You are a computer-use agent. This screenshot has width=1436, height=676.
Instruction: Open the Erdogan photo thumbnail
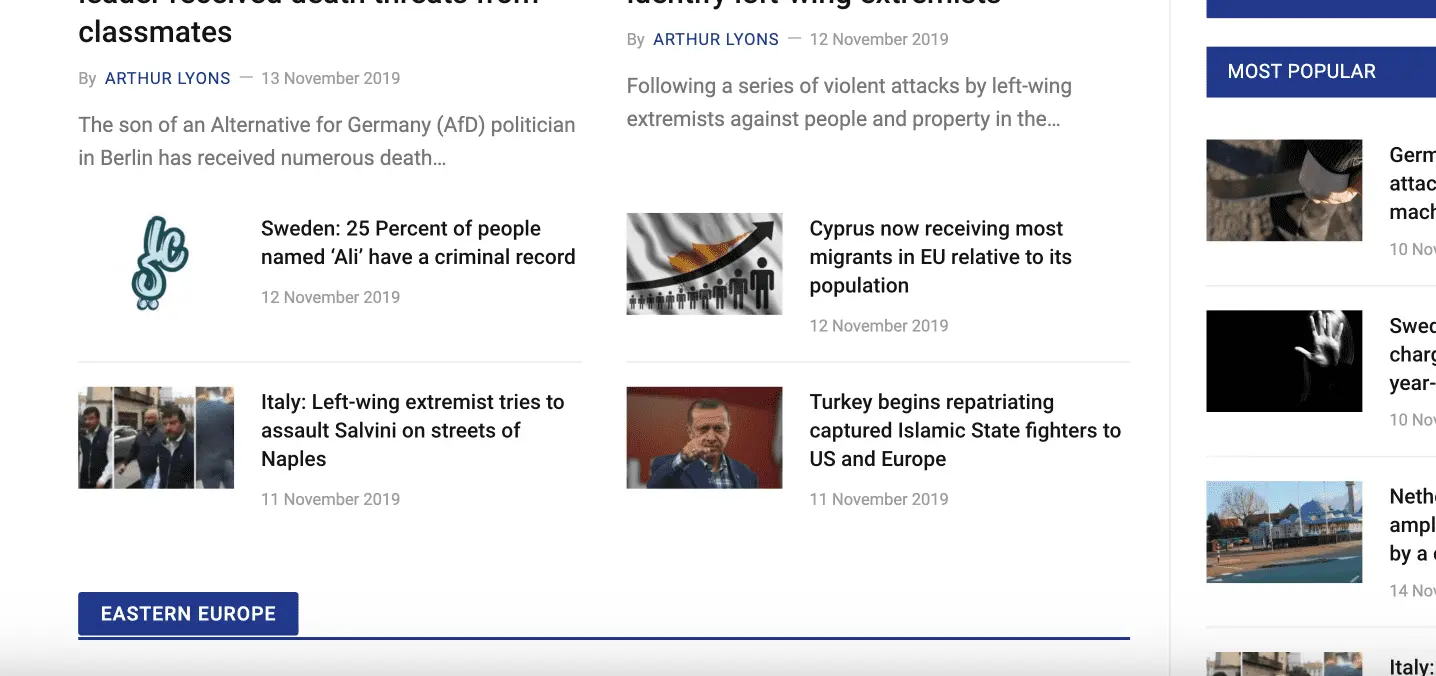704,438
